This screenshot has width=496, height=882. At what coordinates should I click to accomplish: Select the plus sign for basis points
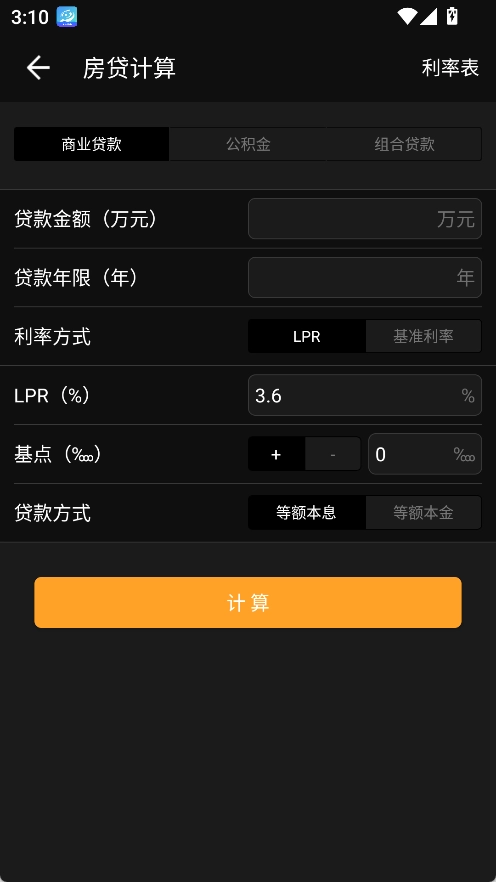276,454
